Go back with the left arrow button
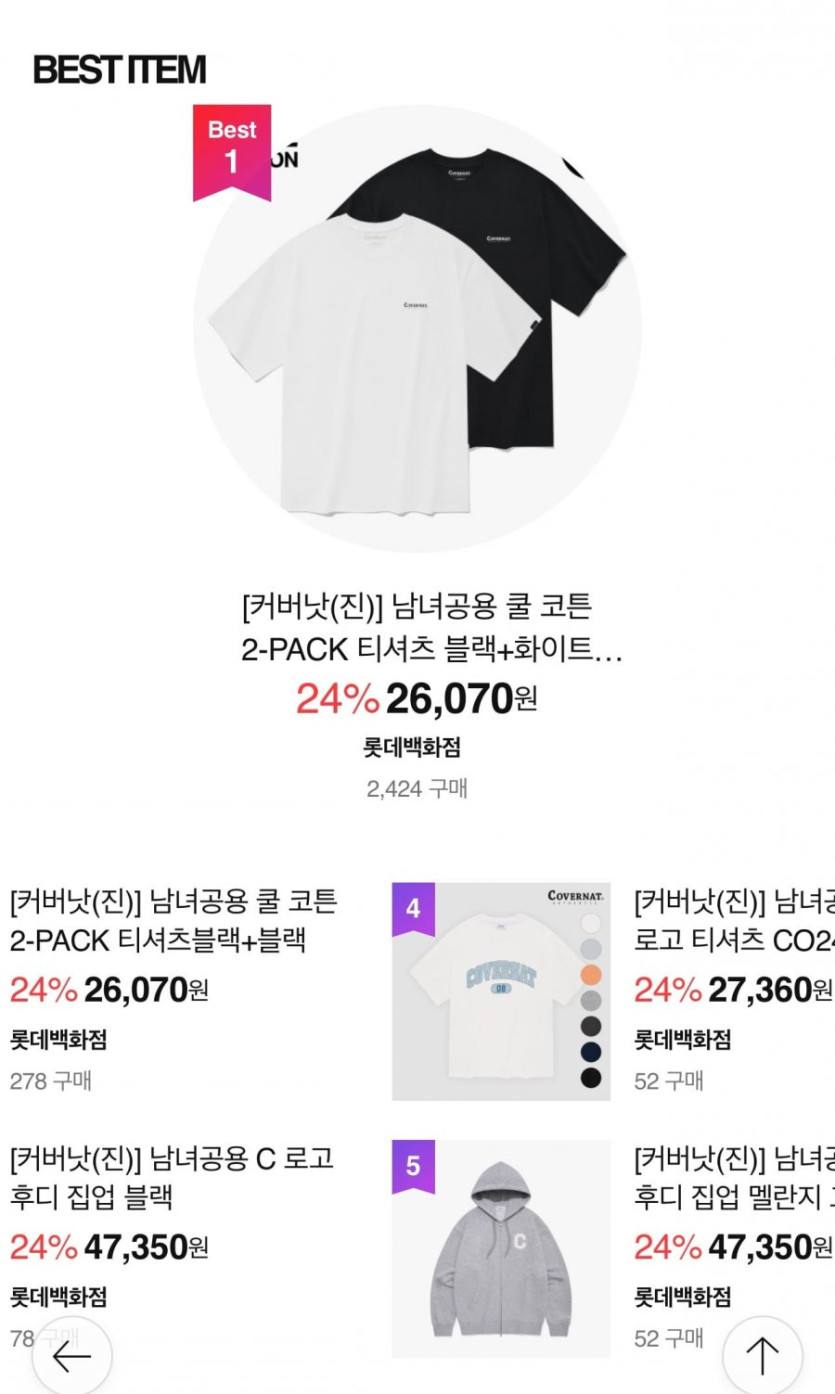 (x=72, y=1356)
